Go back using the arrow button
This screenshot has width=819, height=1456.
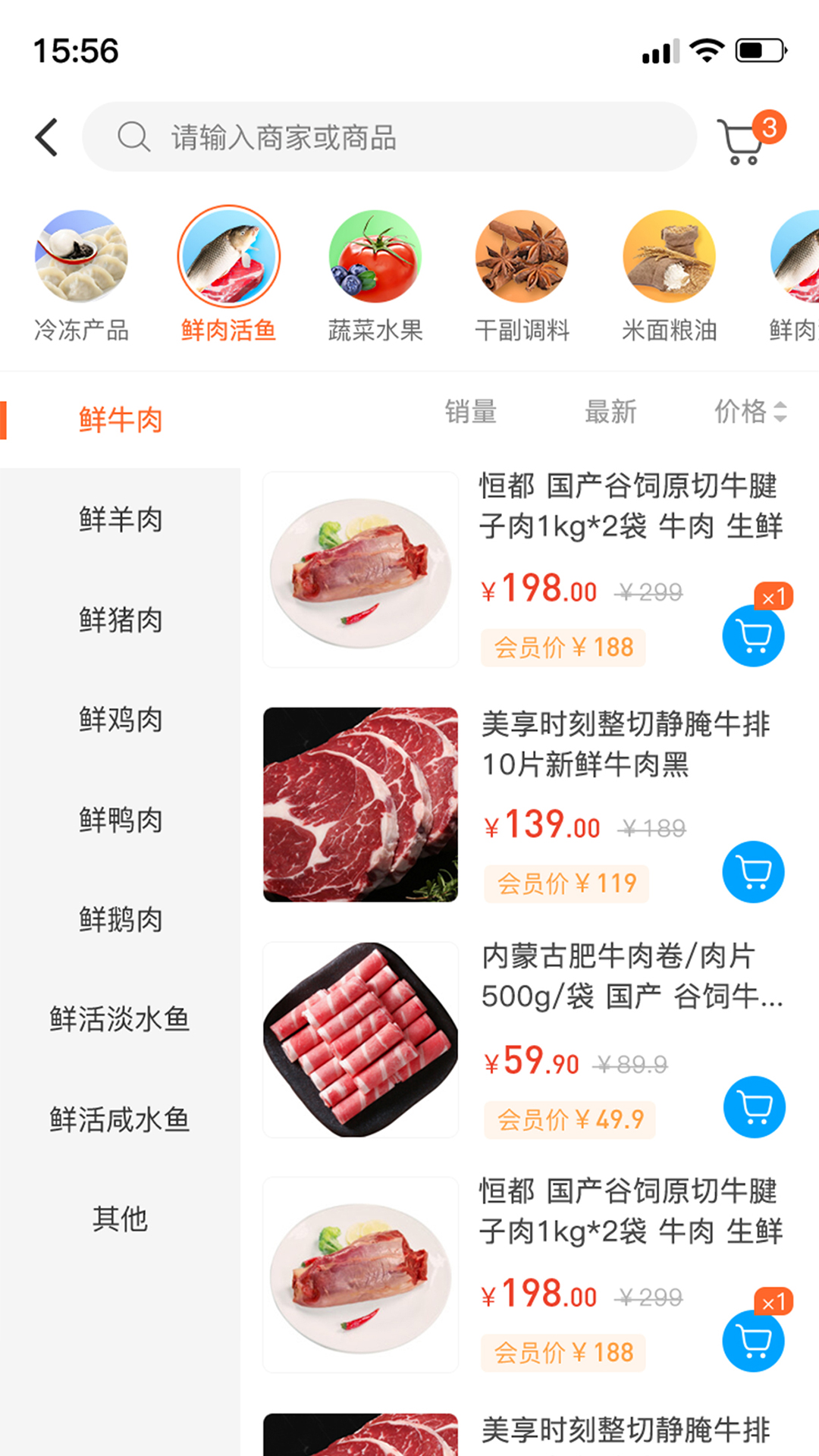(45, 137)
